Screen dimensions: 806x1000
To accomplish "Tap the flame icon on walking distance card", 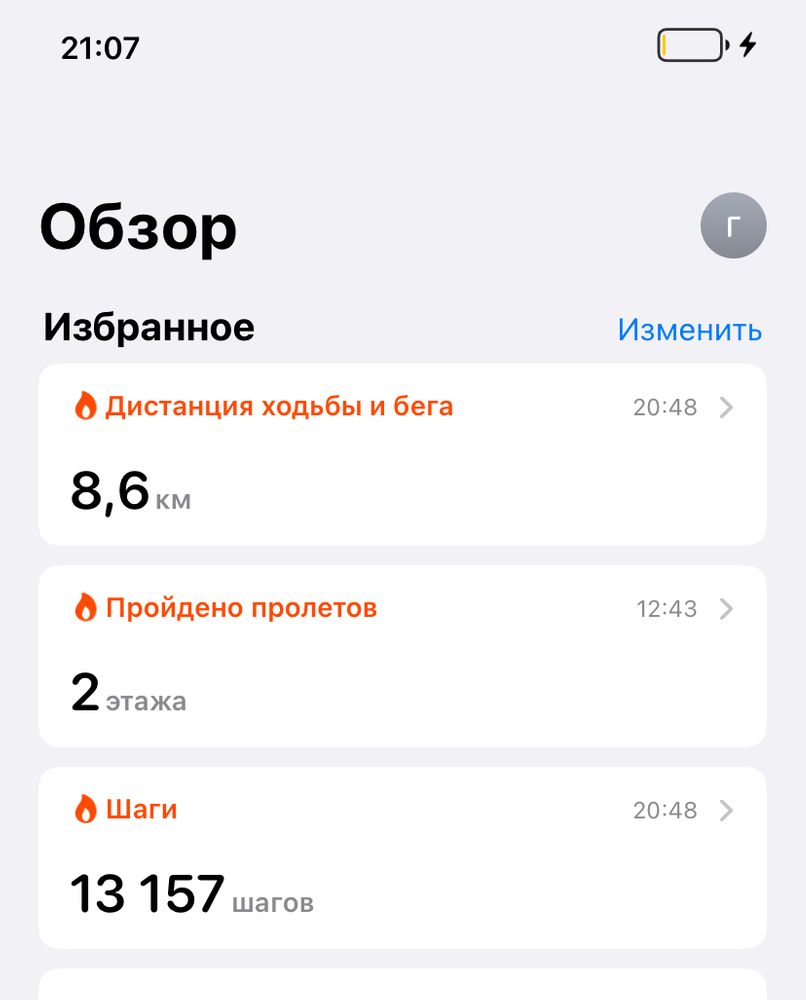I will [x=85, y=406].
